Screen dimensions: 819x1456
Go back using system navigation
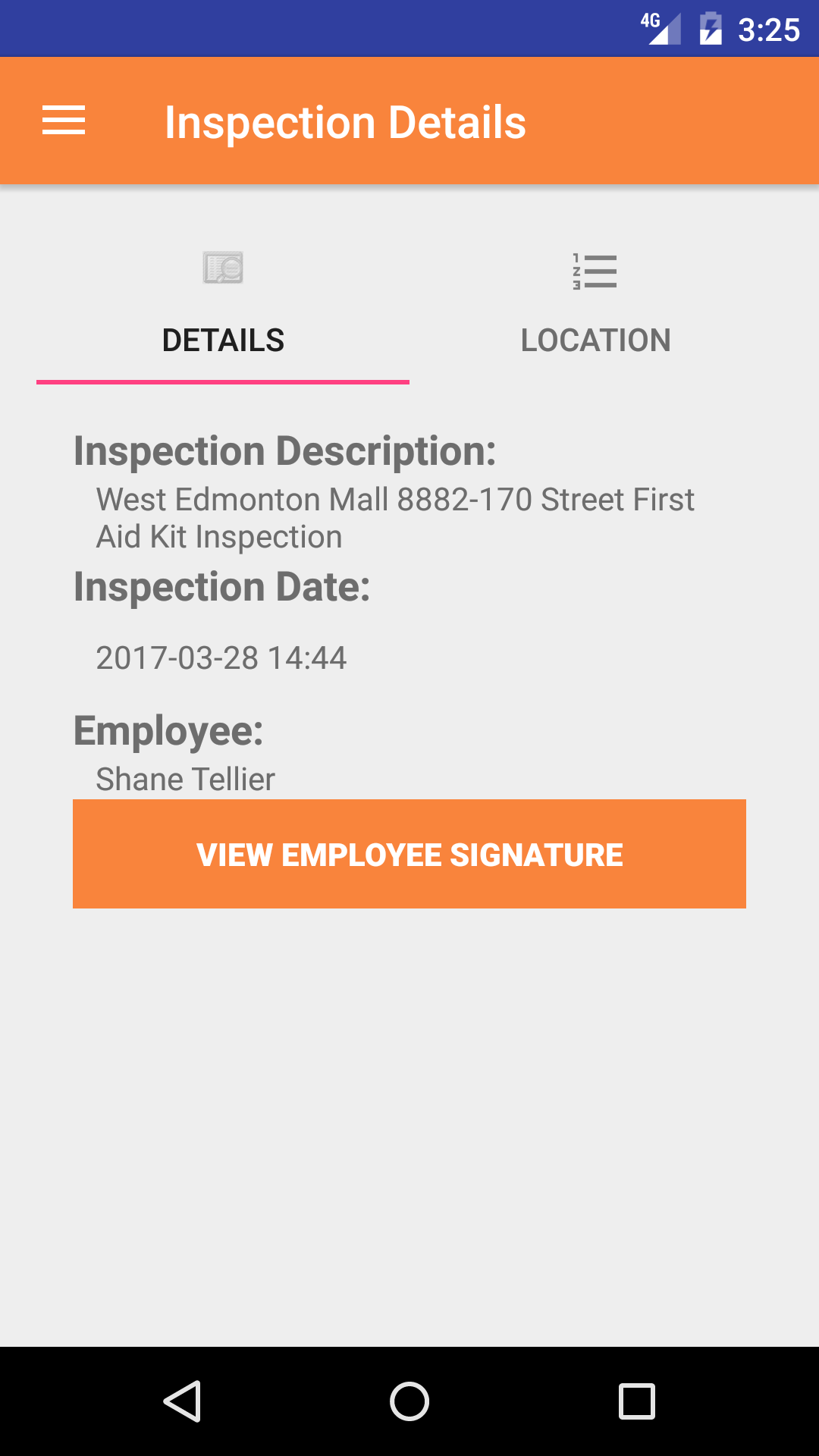pos(182,1401)
